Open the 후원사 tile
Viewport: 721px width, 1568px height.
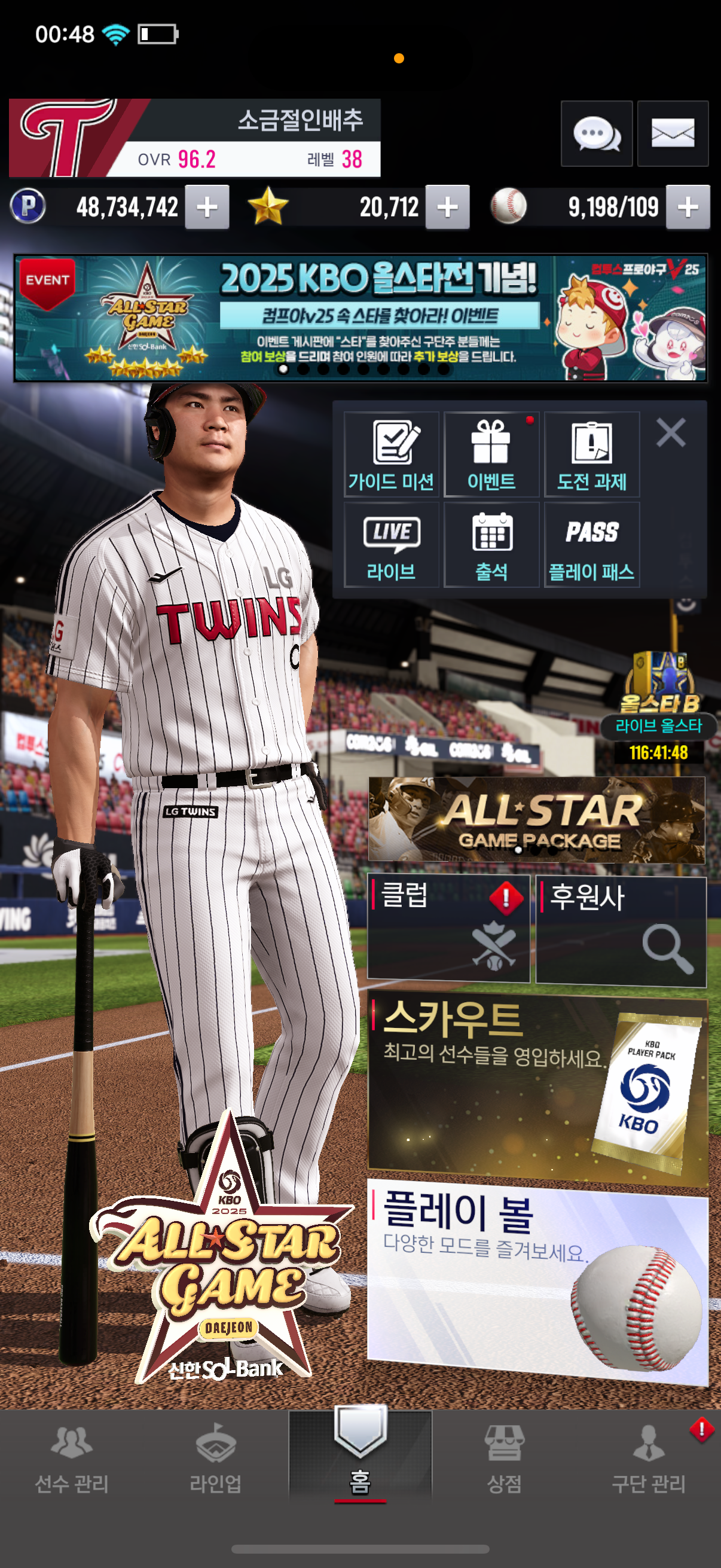click(x=621, y=929)
